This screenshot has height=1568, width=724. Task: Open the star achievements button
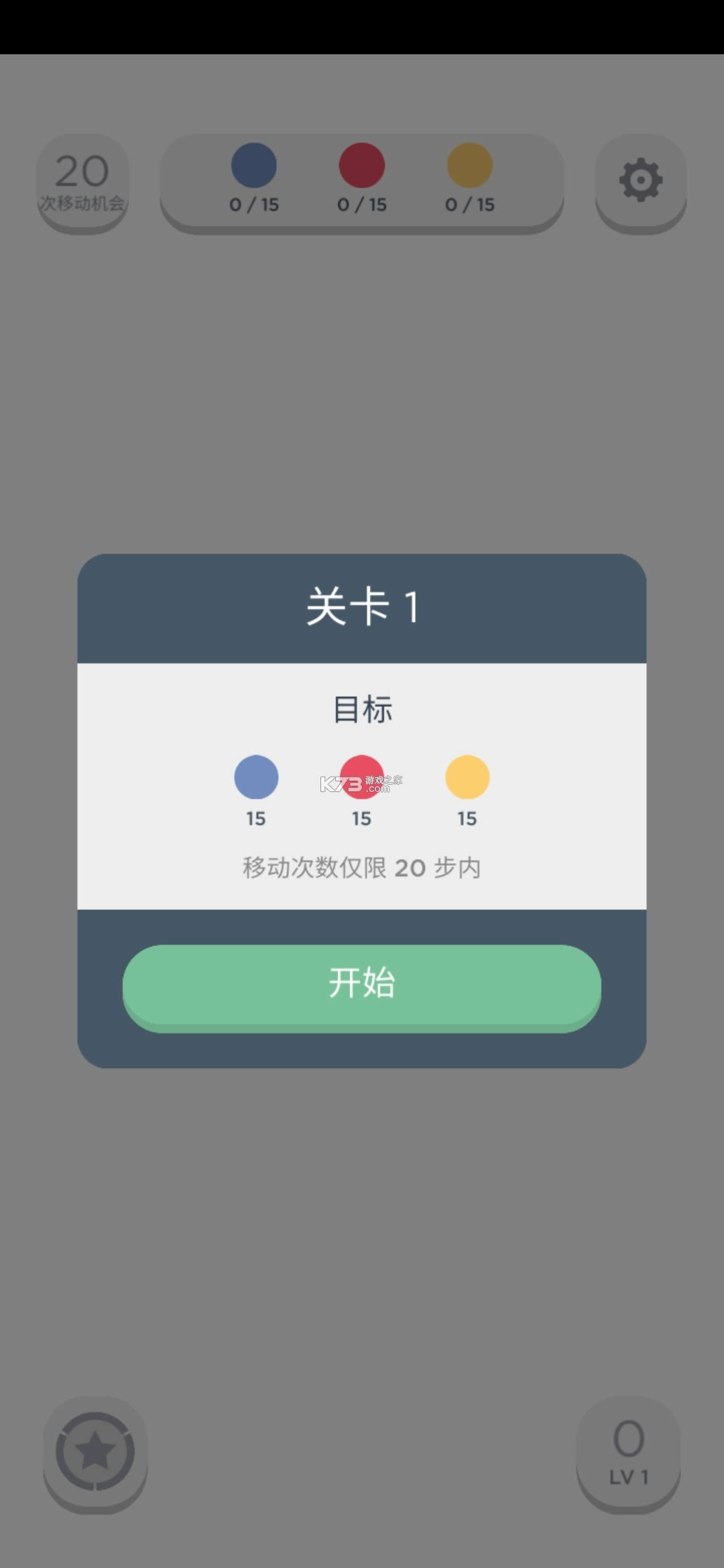[x=95, y=1451]
